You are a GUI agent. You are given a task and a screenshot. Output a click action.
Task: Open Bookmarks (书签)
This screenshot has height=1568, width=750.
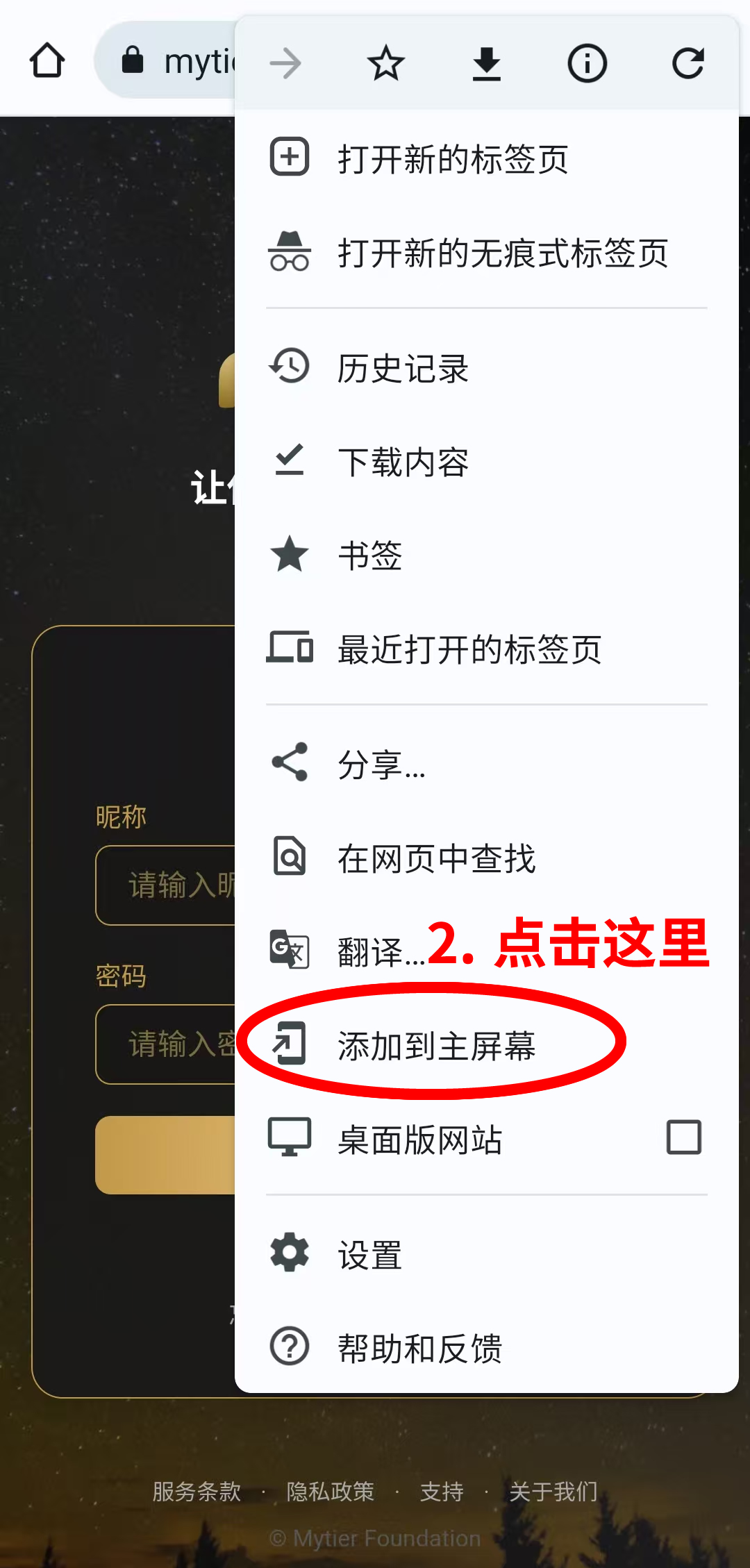pos(369,556)
